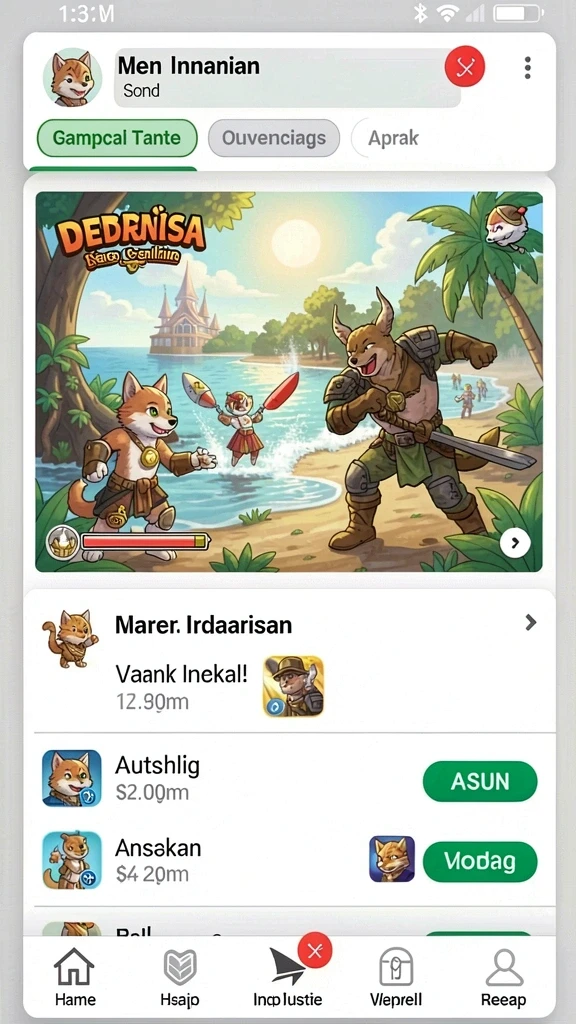This screenshot has height=1024, width=576.
Task: Tap the Vlodag button for Ansakan
Action: (x=480, y=861)
